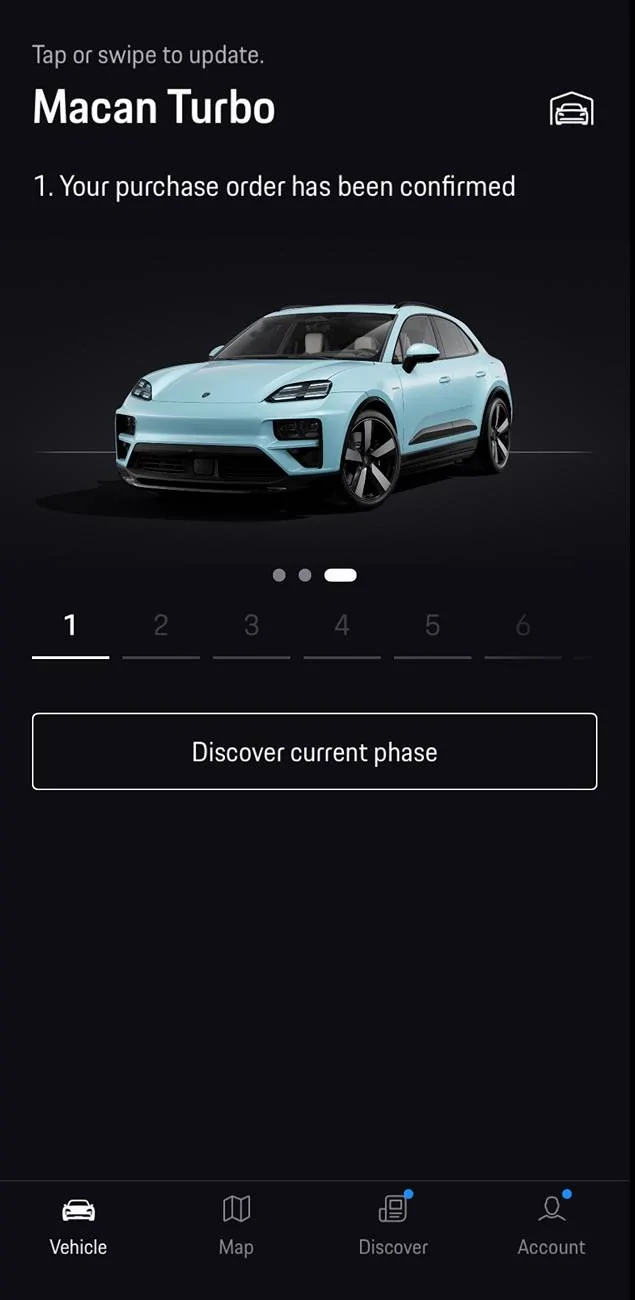Select order phase 3
635x1300 pixels.
pos(251,627)
